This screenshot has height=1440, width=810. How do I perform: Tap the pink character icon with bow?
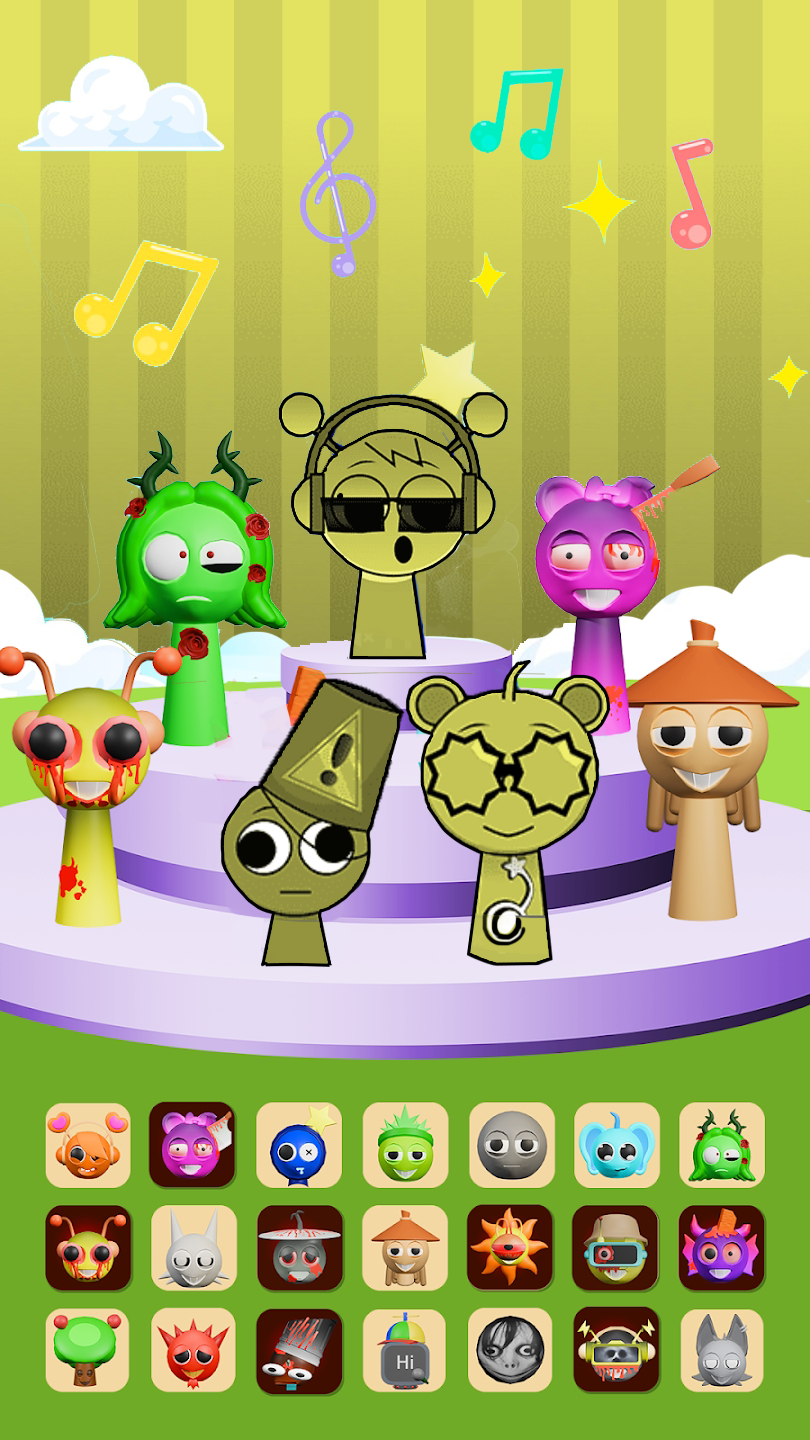192,1145
